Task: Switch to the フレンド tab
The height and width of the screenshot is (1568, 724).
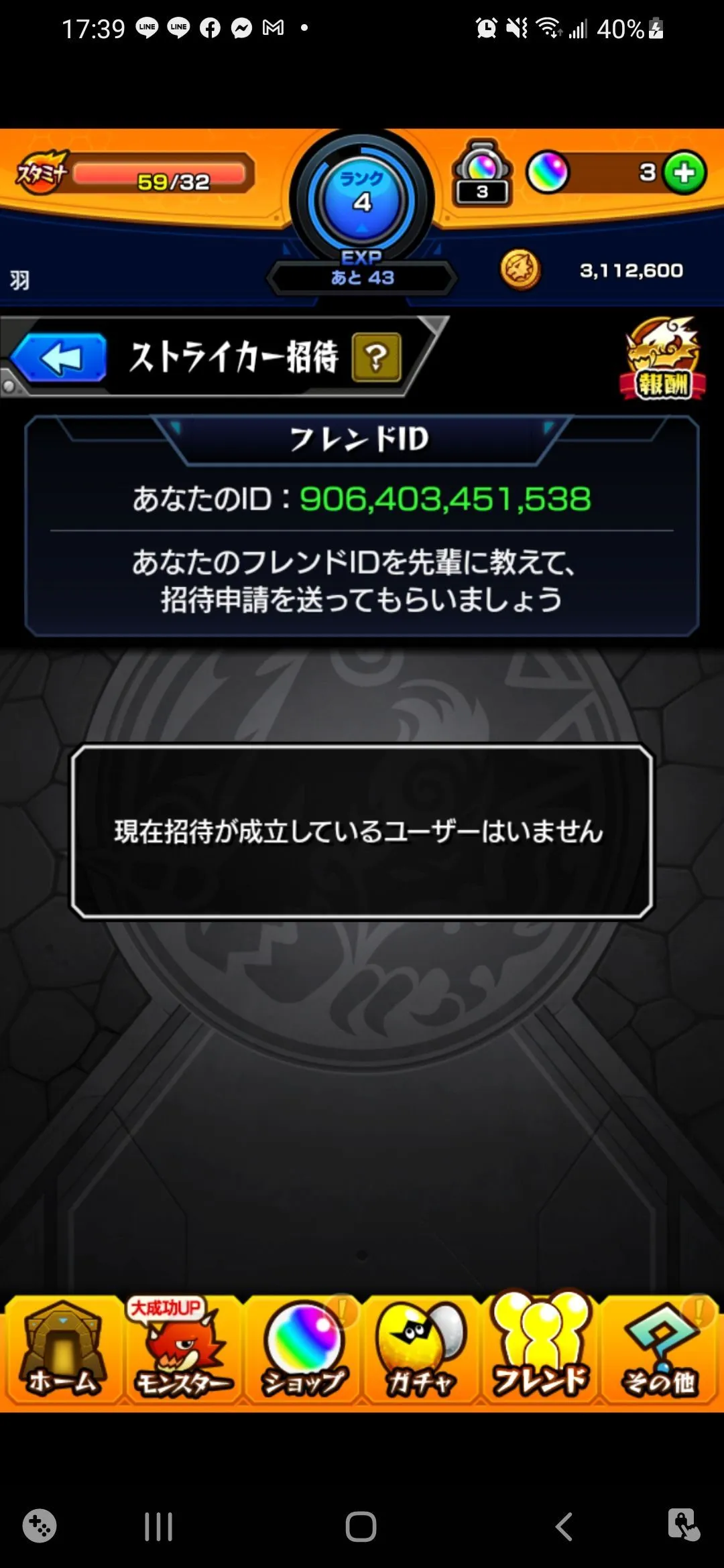Action: tap(540, 1351)
